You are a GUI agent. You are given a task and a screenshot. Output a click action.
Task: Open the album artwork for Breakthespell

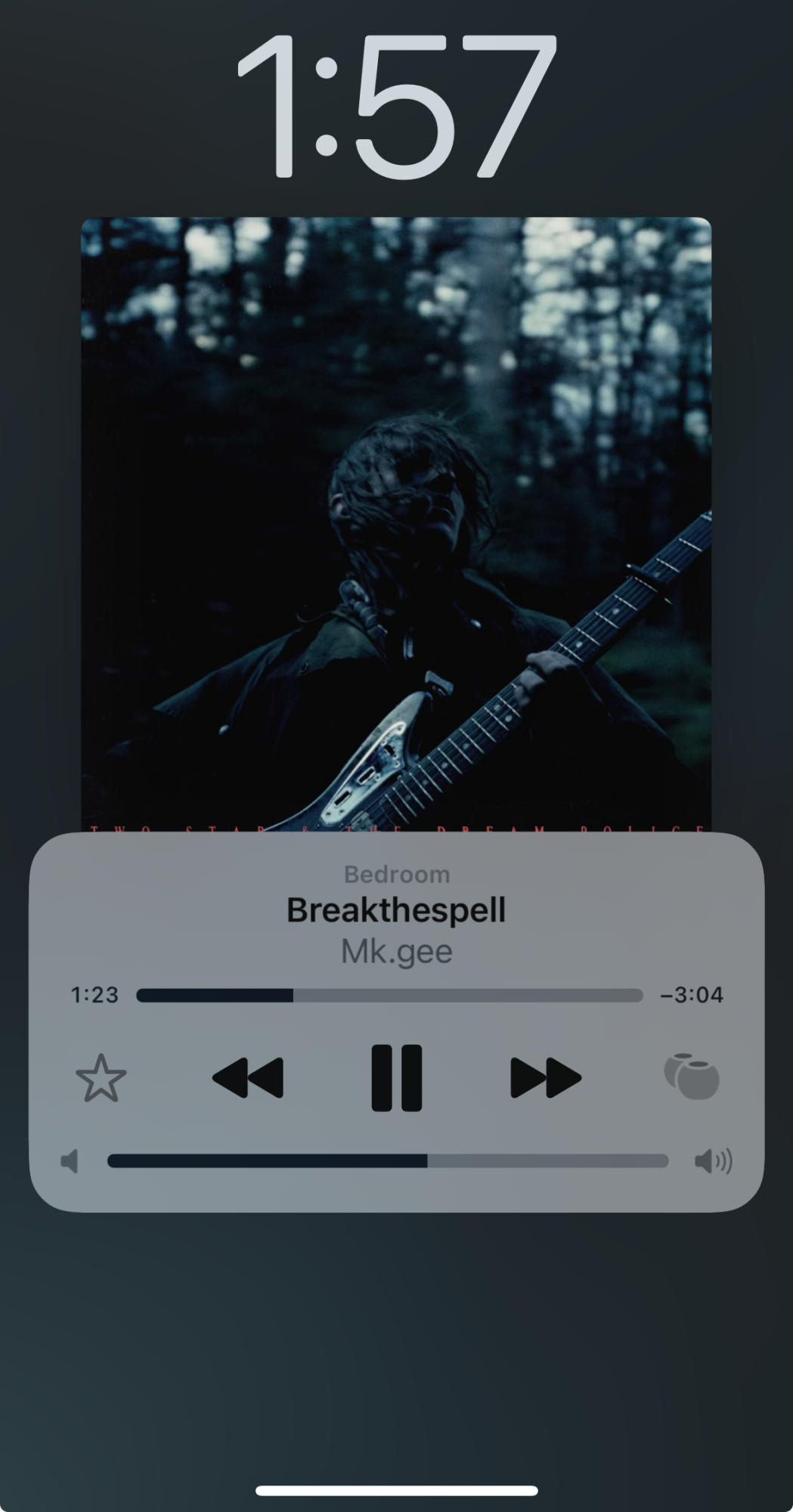coord(396,523)
